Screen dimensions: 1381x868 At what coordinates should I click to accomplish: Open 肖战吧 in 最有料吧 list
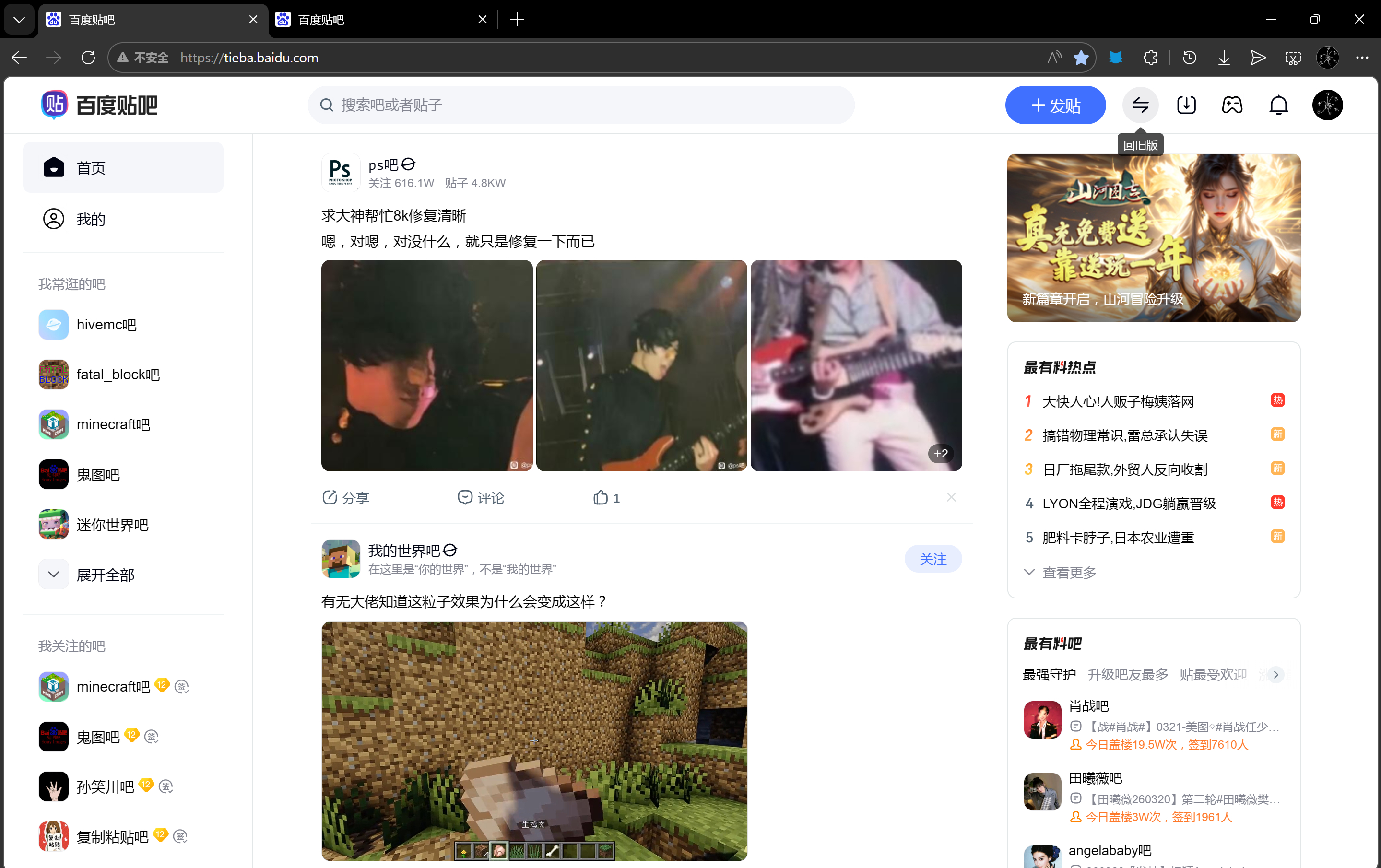coord(1088,706)
